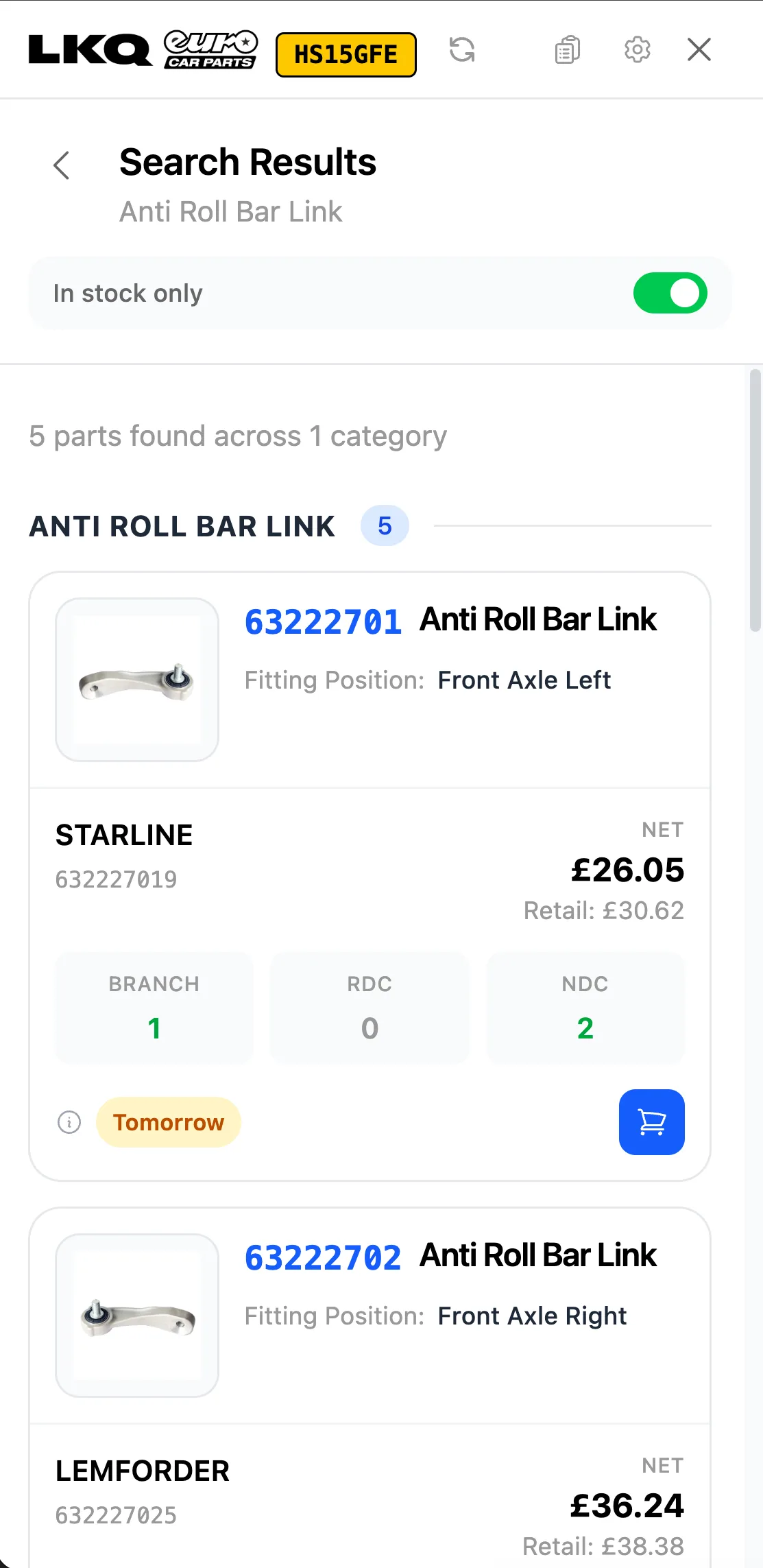
Task: Click the LKQ Euro Car Parts logo
Action: 142,49
